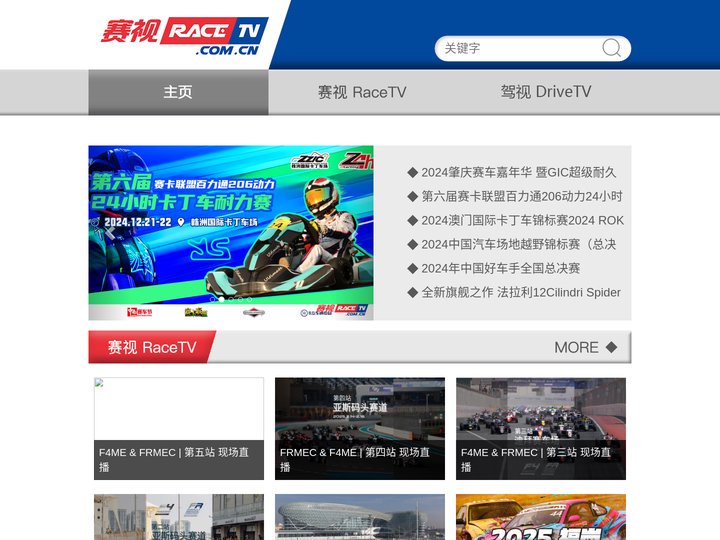Tap the 赛视 RaceTV.com.cn logo
The image size is (720, 540).
tap(184, 36)
